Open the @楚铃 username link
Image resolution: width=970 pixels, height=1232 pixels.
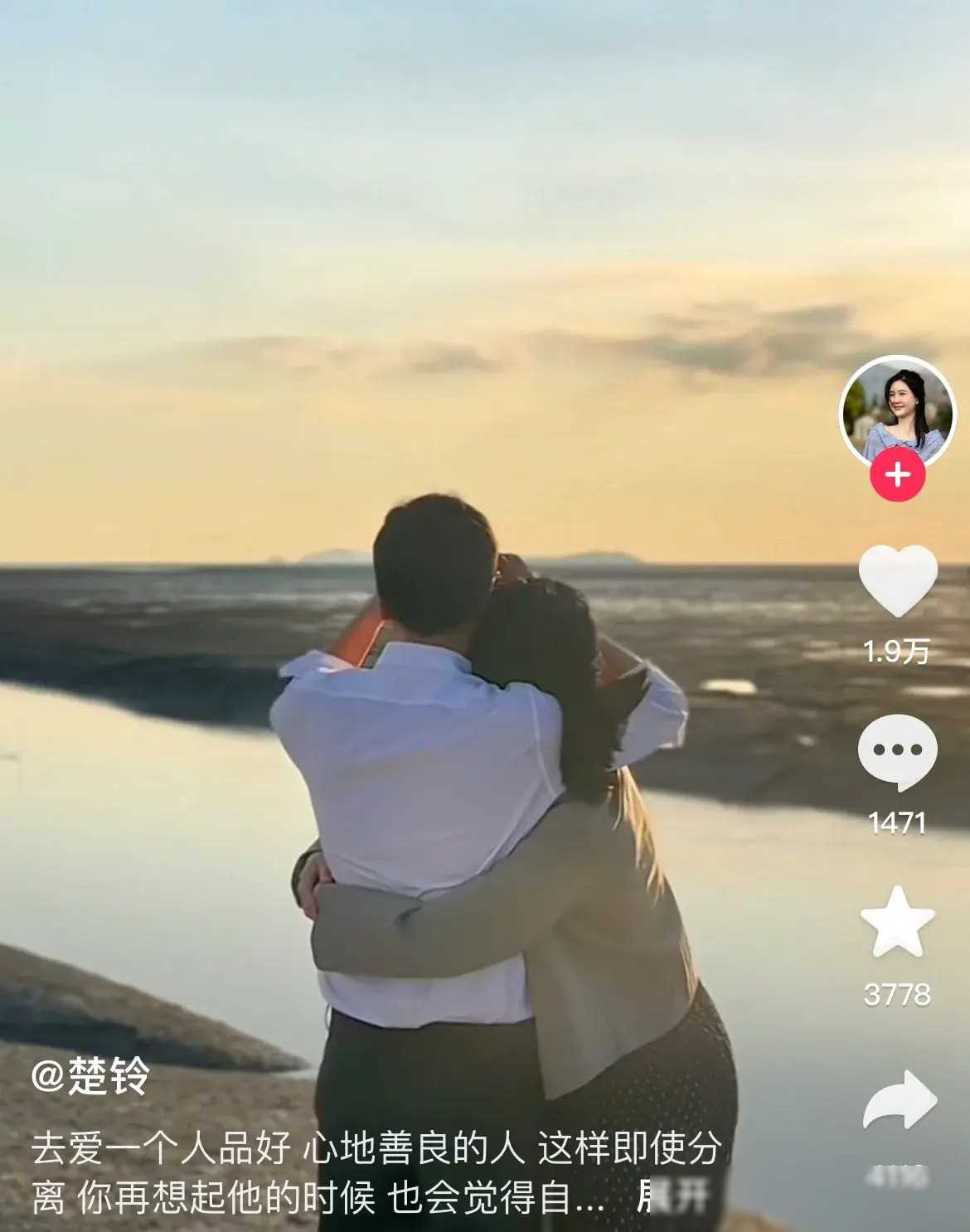click(x=90, y=1077)
